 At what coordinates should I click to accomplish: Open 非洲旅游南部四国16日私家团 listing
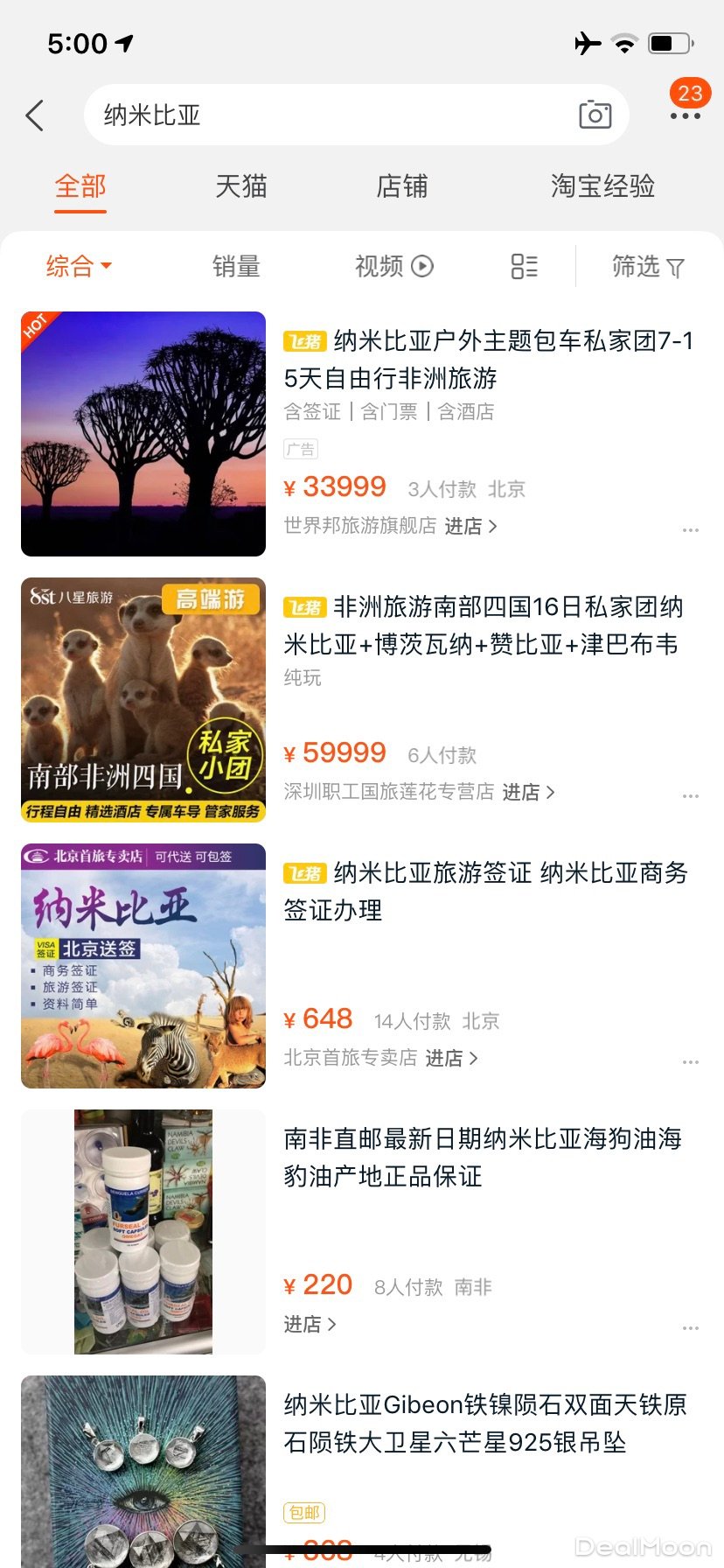483,625
